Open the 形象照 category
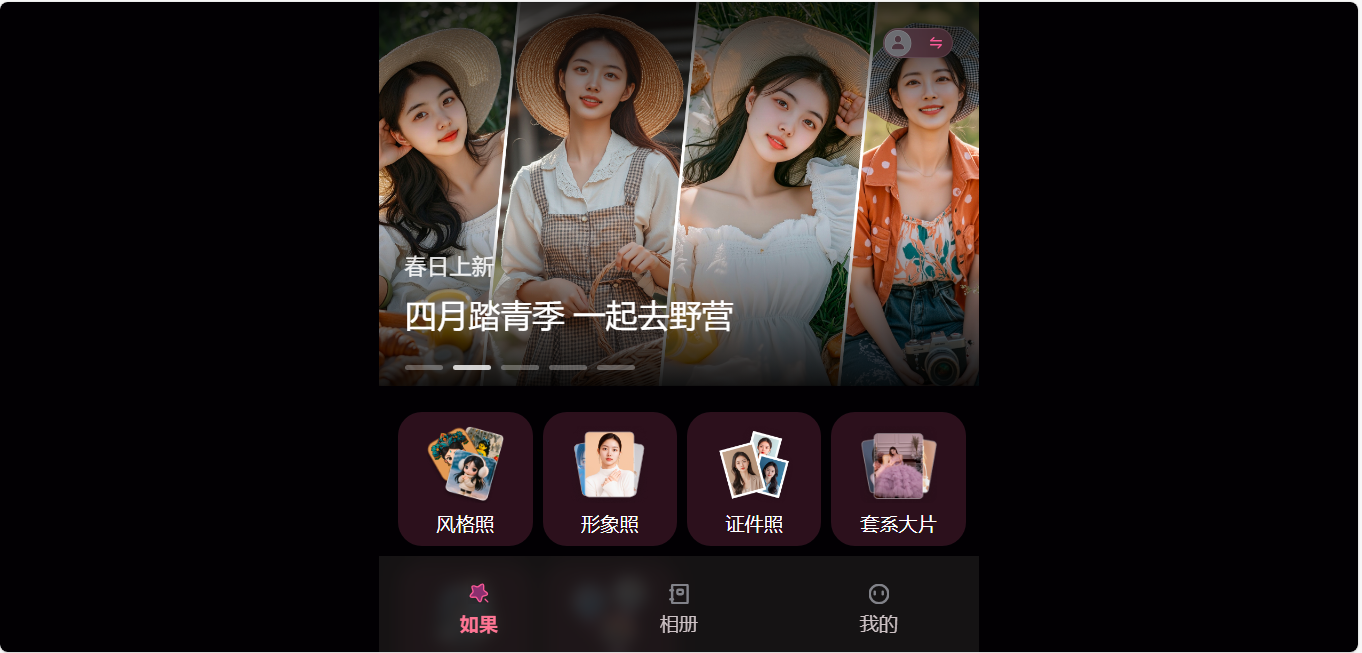This screenshot has width=1362, height=653. pos(610,479)
